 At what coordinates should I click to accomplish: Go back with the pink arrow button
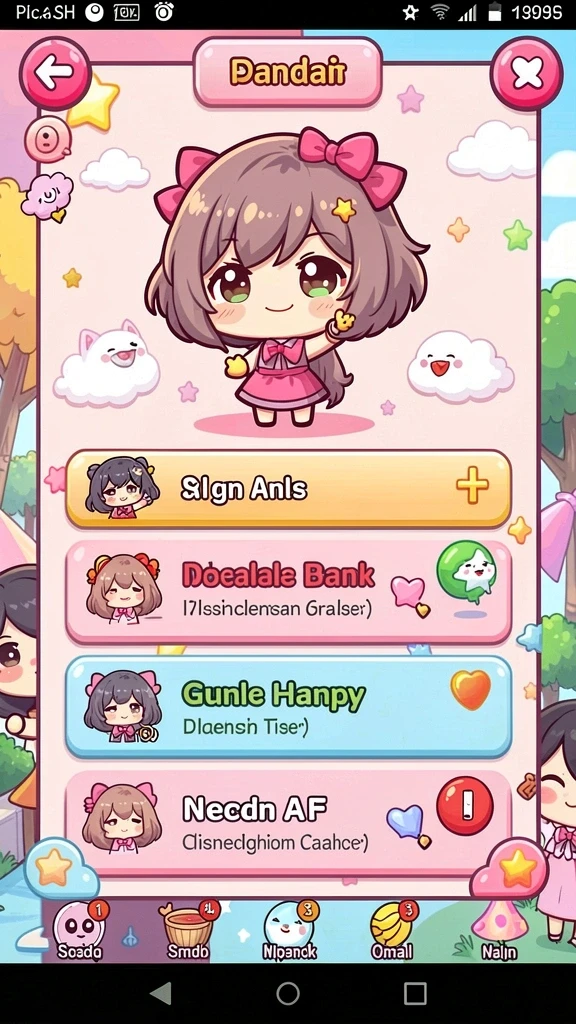pyautogui.click(x=55, y=73)
